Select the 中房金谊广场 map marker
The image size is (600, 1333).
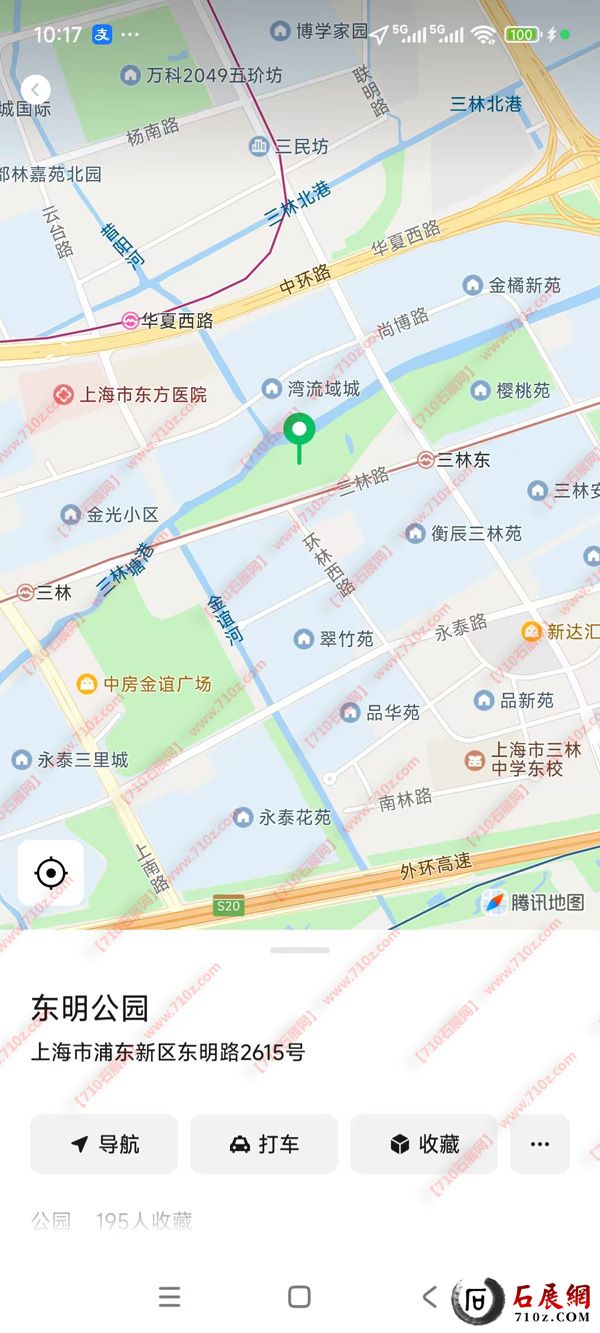pyautogui.click(x=87, y=684)
